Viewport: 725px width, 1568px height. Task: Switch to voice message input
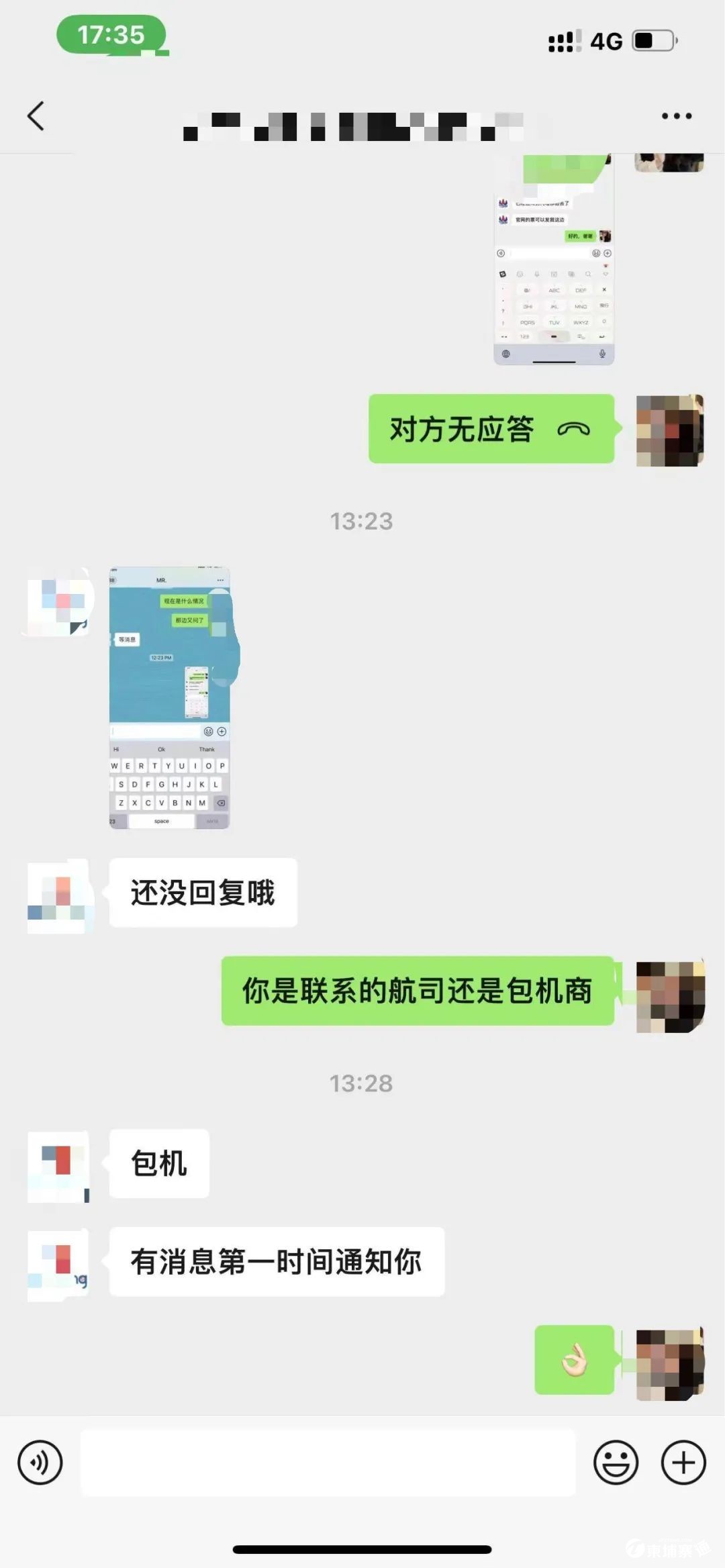pos(40,1462)
